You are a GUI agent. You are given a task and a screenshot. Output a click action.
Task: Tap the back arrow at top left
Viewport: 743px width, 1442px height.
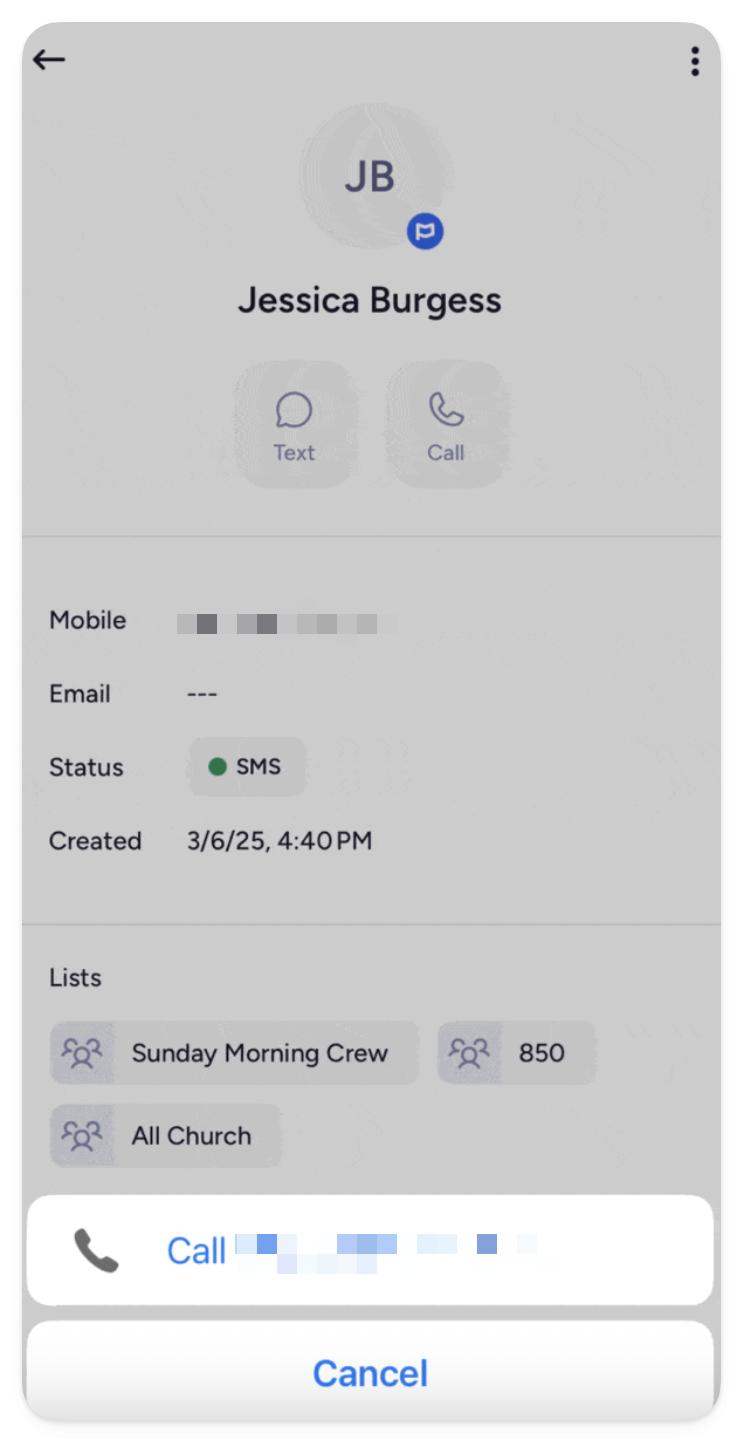(x=48, y=60)
